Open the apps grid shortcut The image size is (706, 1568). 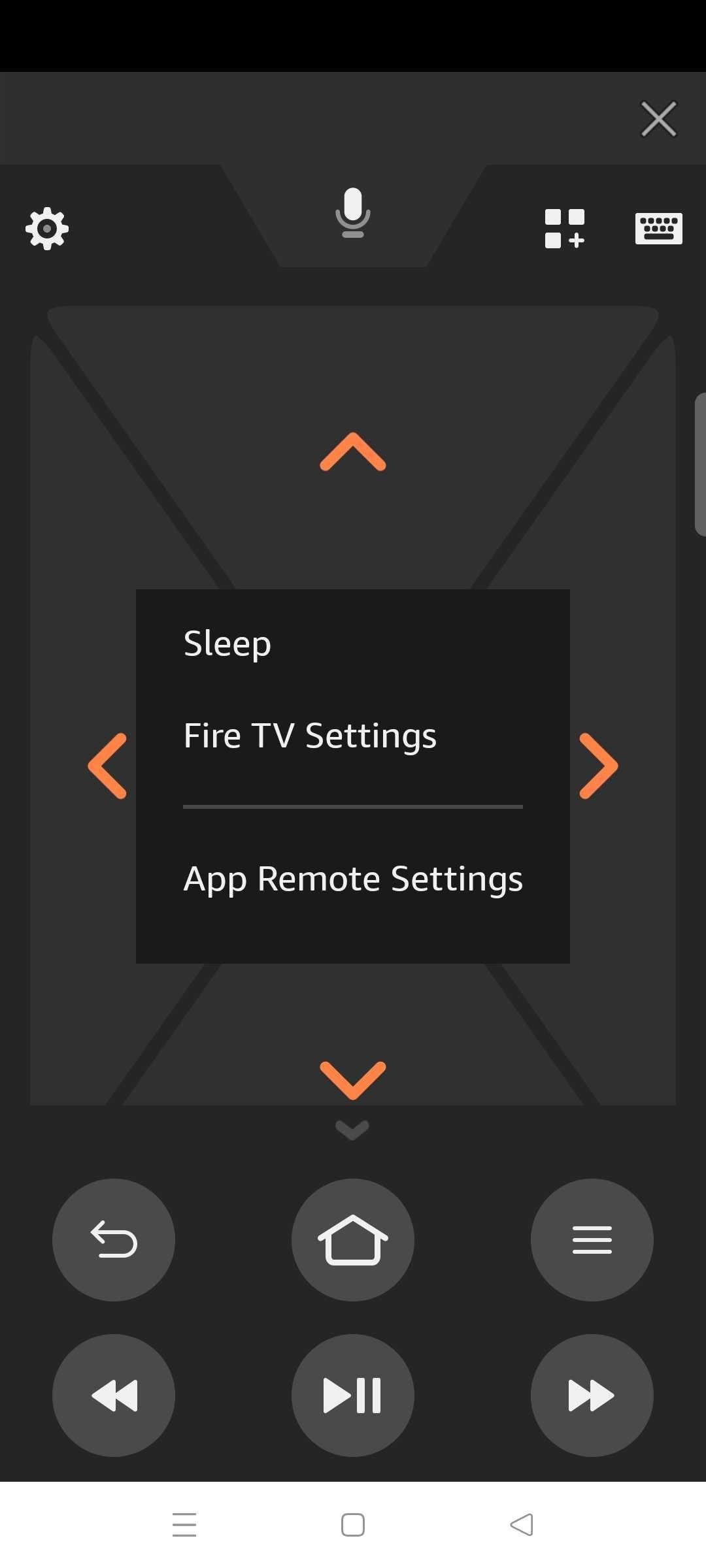565,229
